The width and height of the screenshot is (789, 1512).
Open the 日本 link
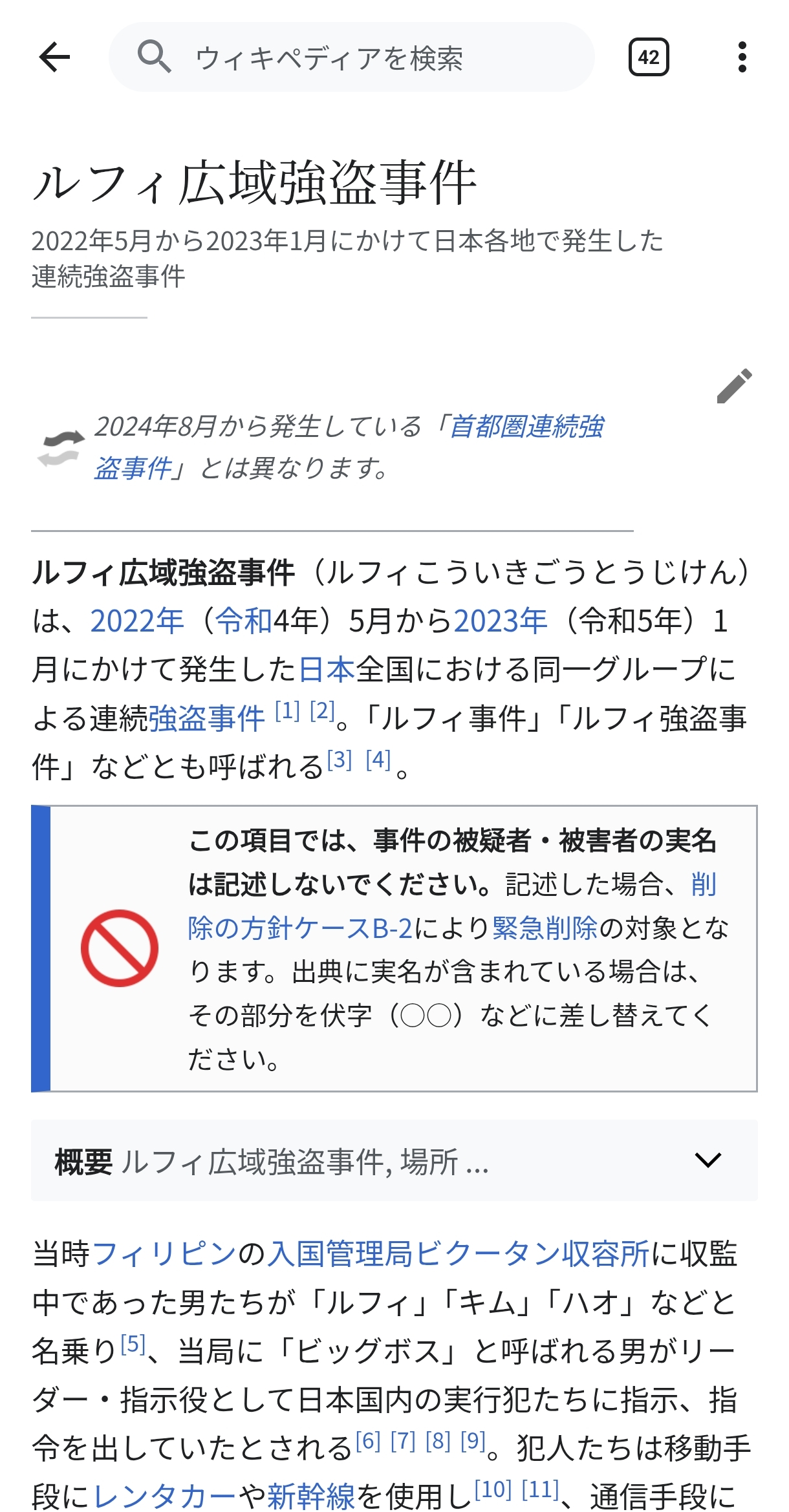click(327, 670)
